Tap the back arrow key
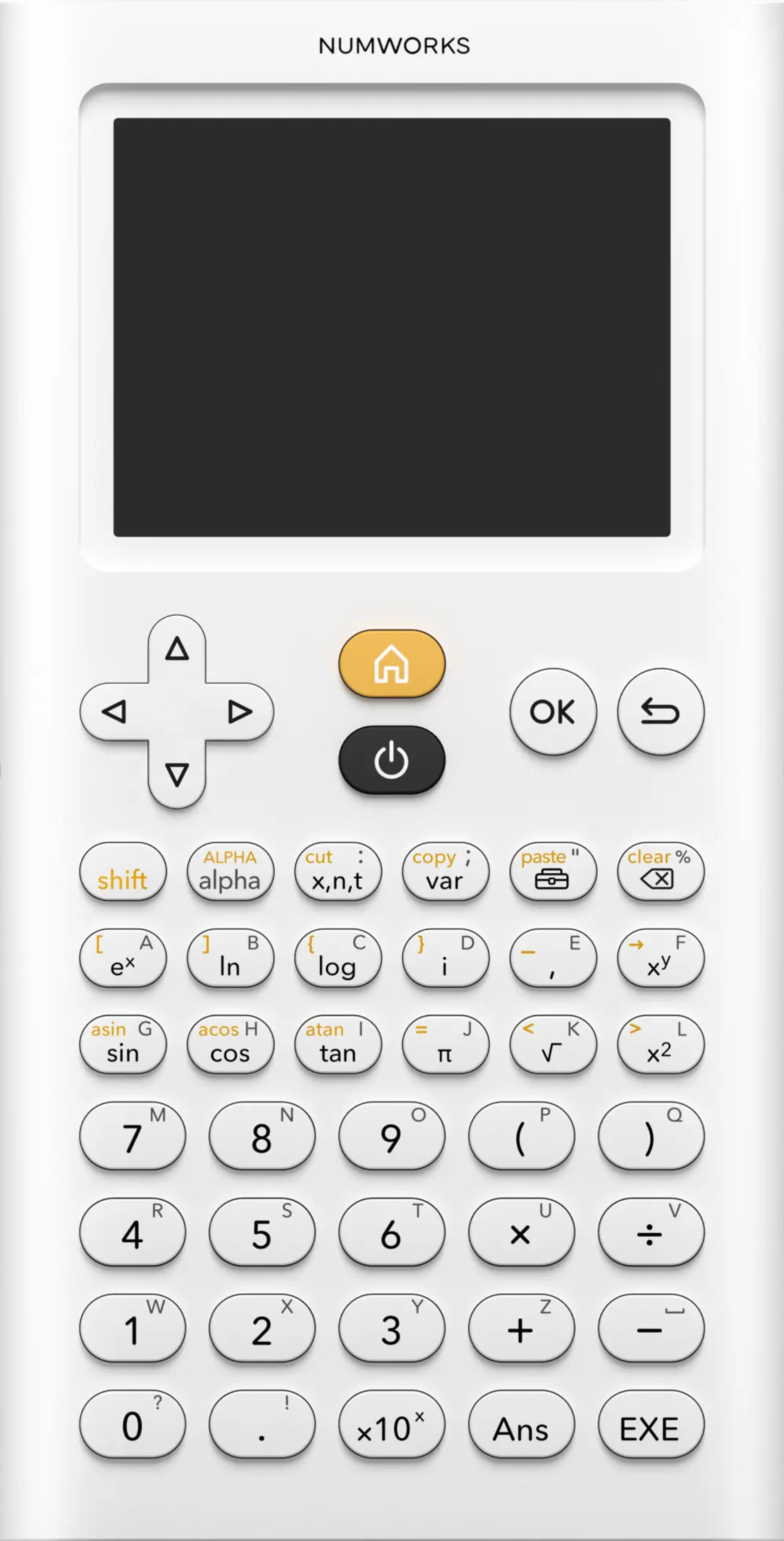Screen dimensions: 784x1541 (660, 711)
